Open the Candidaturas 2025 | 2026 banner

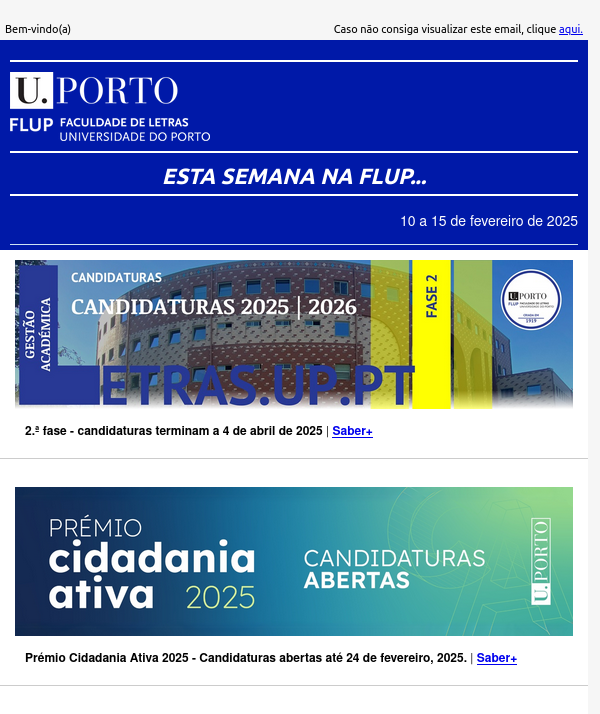pos(293,334)
